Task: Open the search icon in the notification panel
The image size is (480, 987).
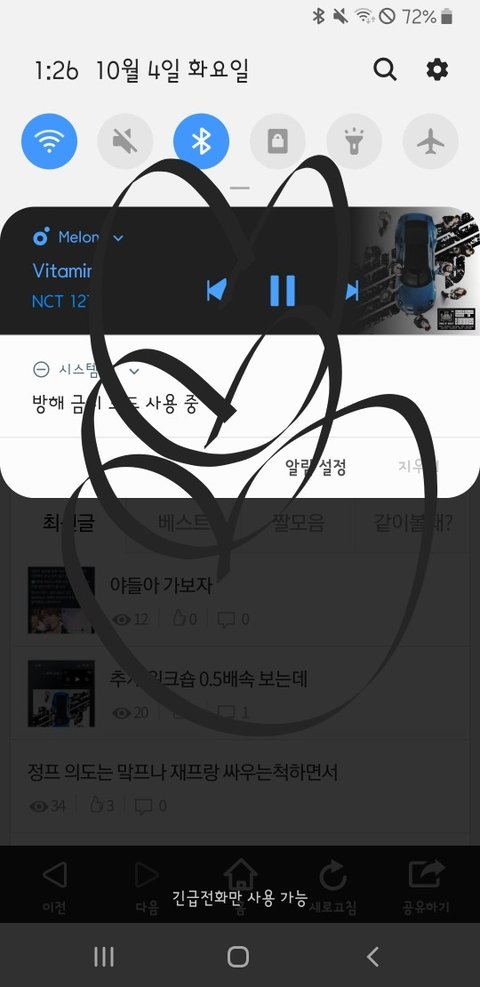Action: 384,69
